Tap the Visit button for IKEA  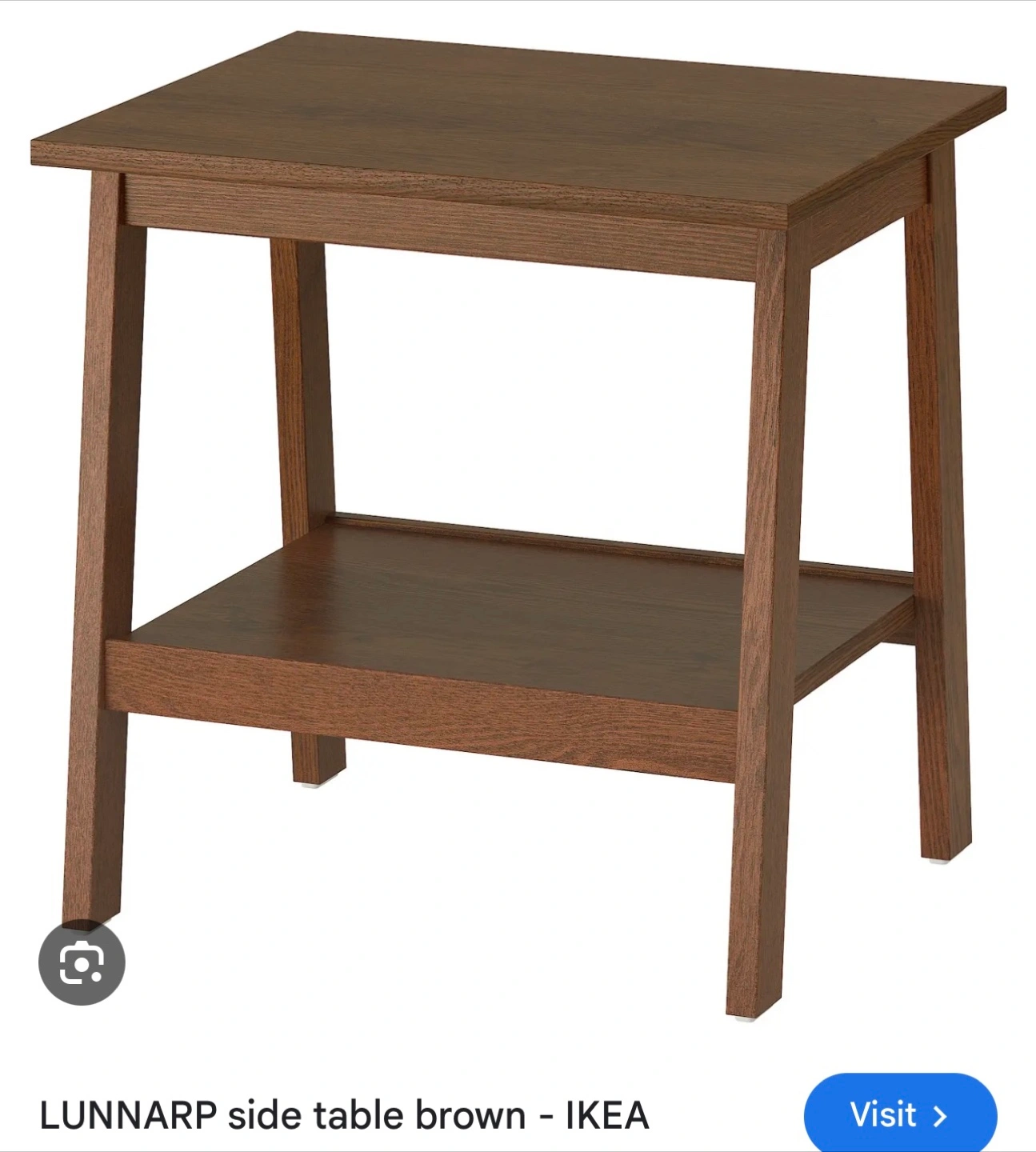(x=900, y=1114)
